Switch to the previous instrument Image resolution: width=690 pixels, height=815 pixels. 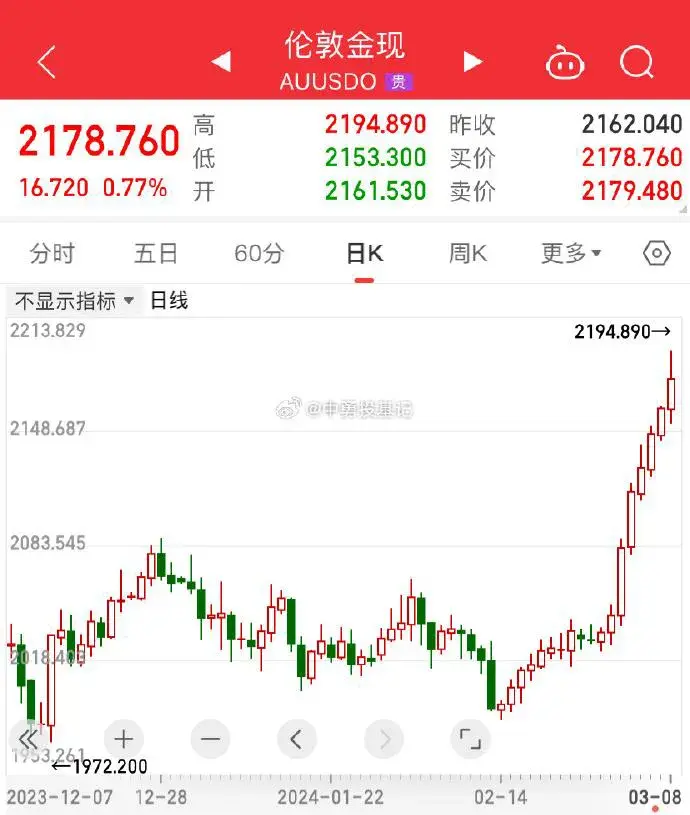tap(221, 62)
